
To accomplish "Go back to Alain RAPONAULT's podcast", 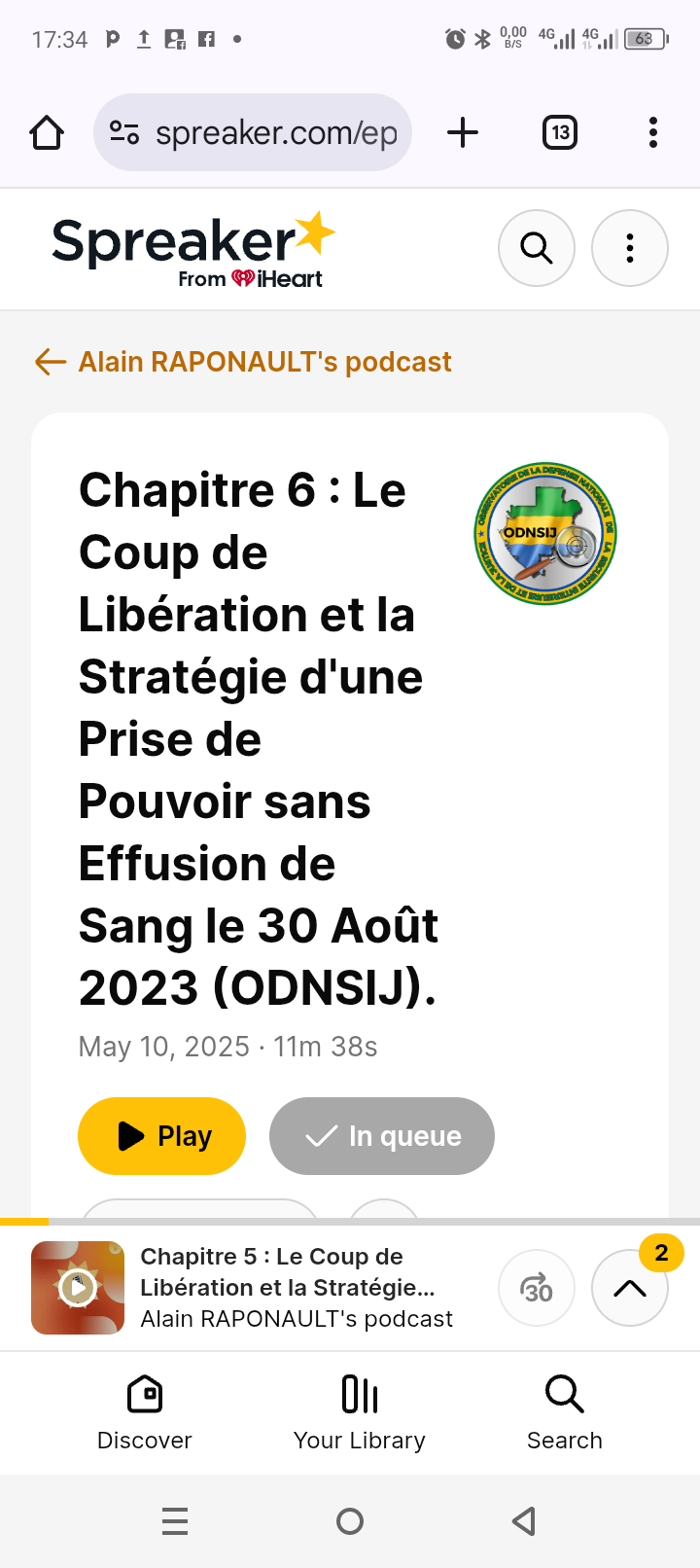I will 243,362.
